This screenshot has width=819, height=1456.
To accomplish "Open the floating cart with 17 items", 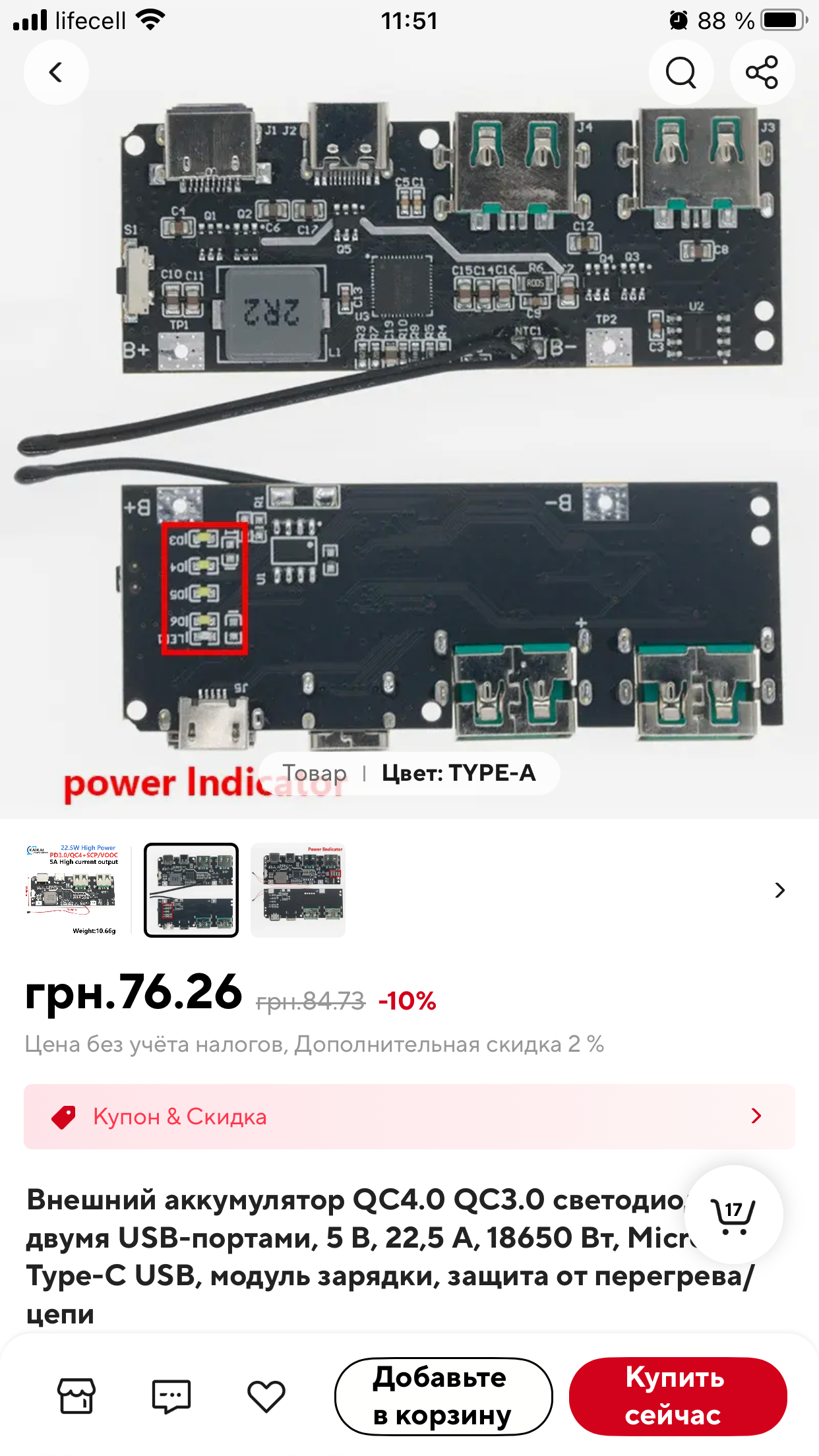I will pyautogui.click(x=733, y=1215).
